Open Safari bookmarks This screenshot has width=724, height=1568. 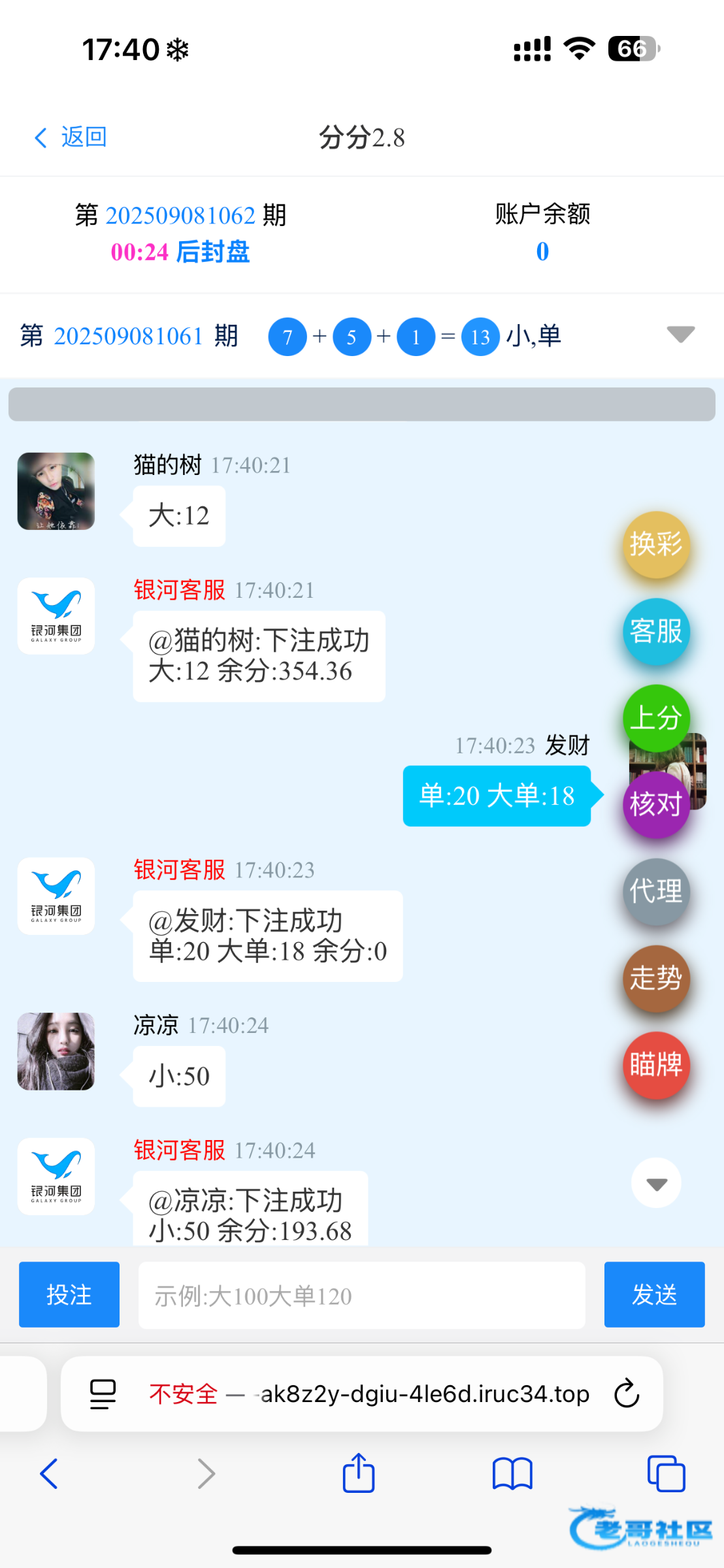tap(512, 1474)
